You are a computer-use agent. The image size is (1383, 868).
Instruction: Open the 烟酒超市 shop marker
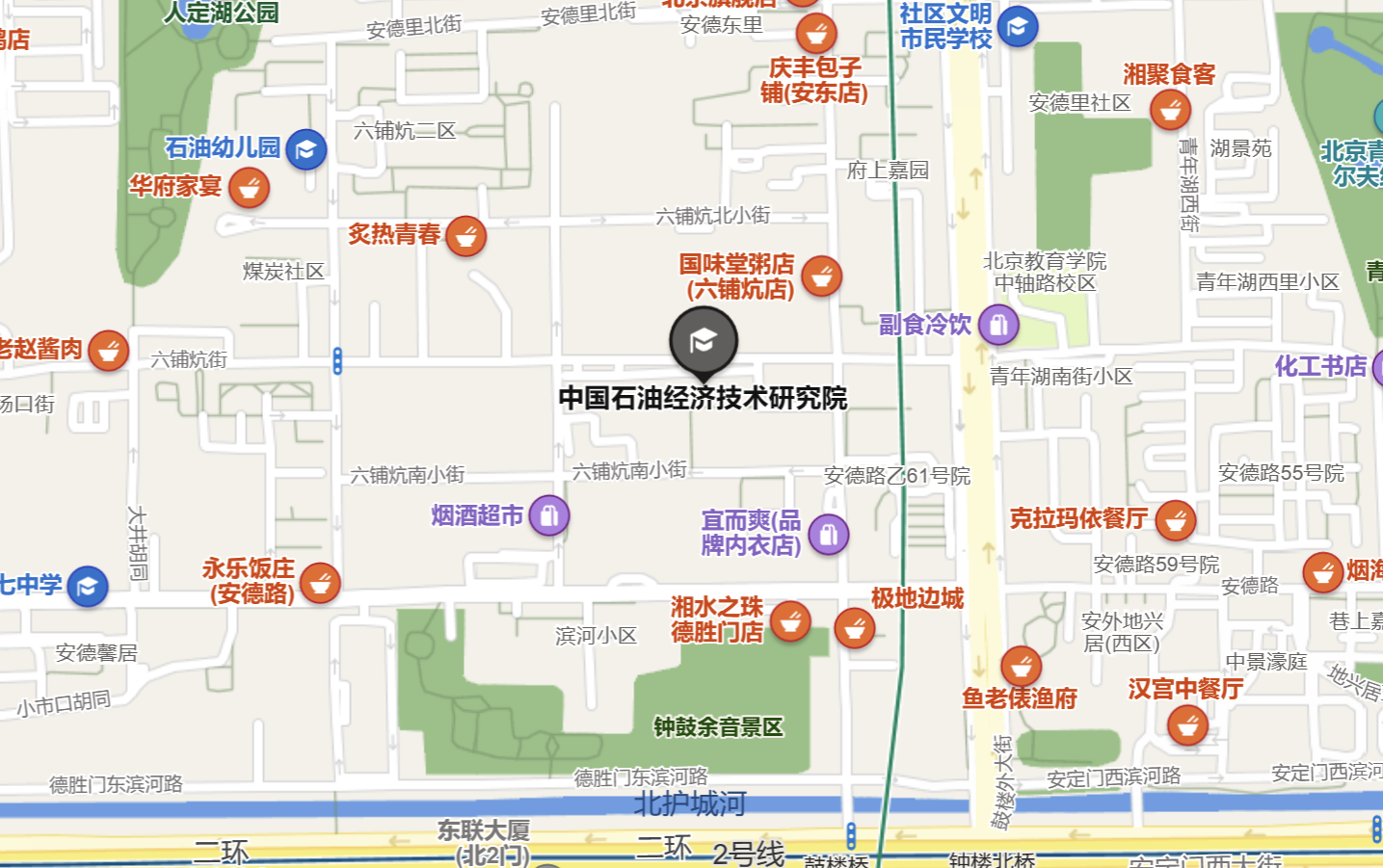(549, 515)
